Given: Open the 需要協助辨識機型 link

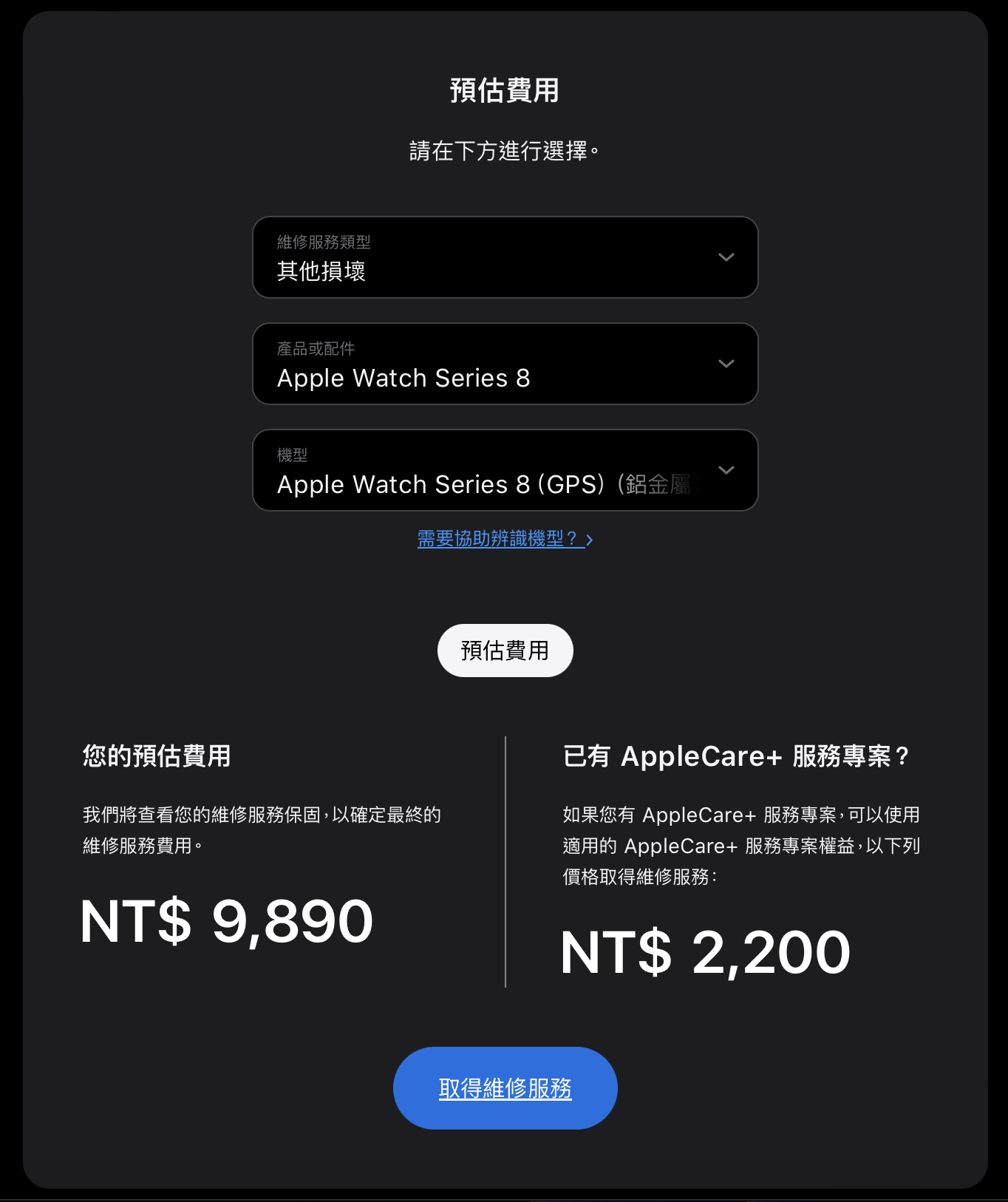Looking at the screenshot, I should coord(505,539).
